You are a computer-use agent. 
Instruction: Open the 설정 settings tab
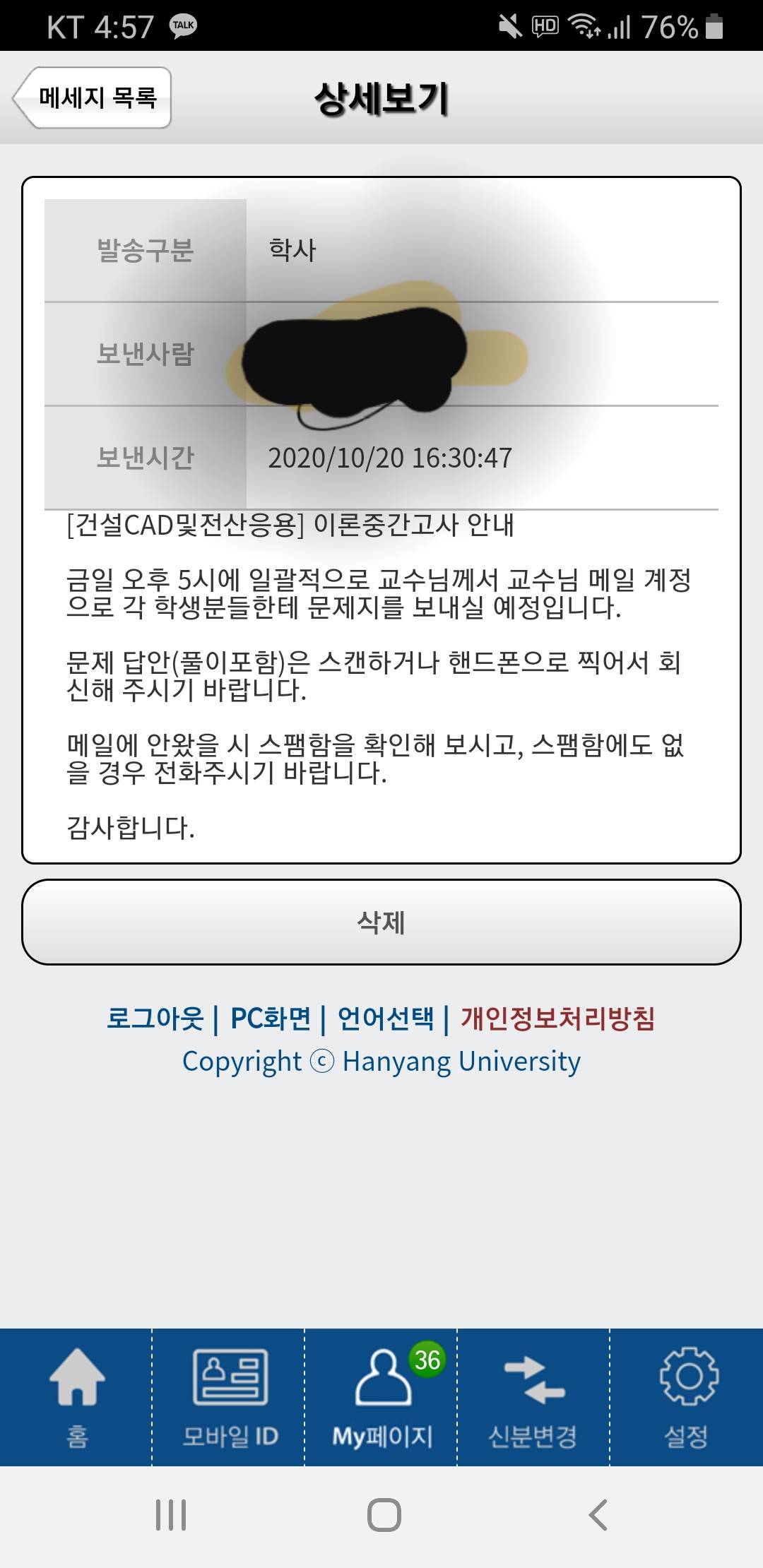coord(687,1396)
